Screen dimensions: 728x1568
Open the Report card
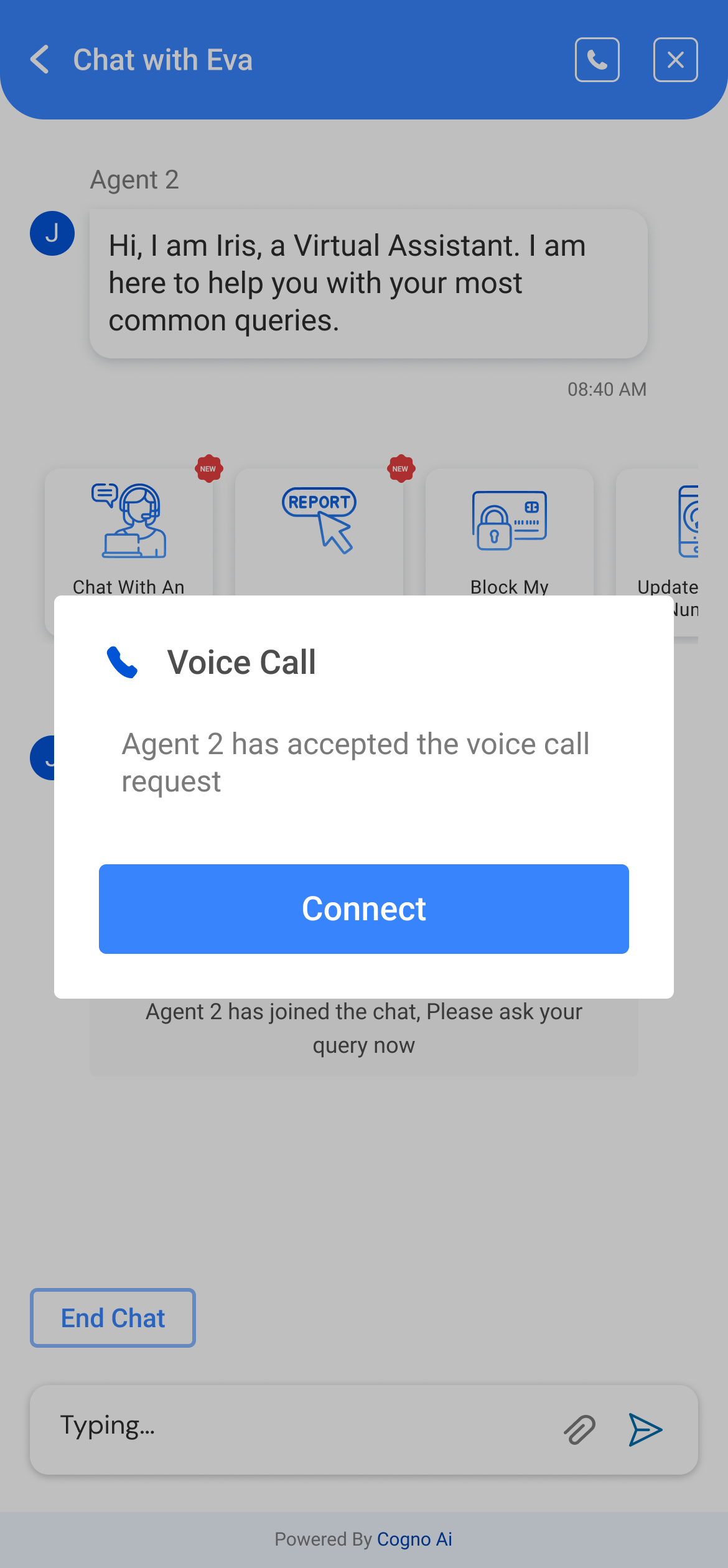pos(319,533)
